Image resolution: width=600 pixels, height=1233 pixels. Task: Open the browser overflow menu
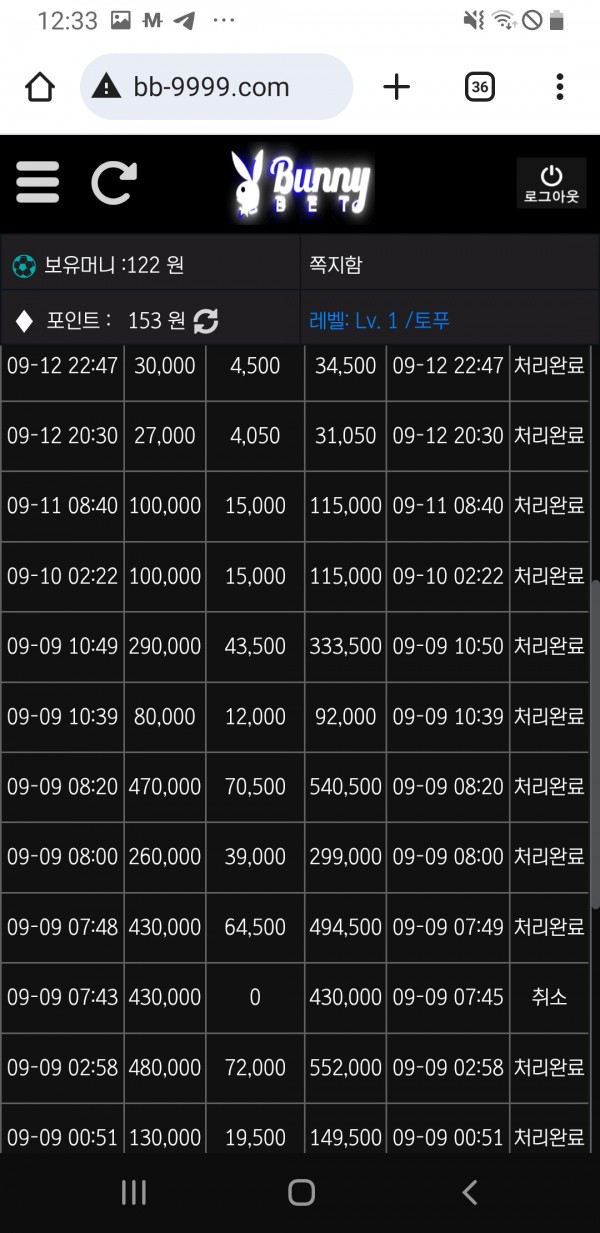[x=560, y=87]
